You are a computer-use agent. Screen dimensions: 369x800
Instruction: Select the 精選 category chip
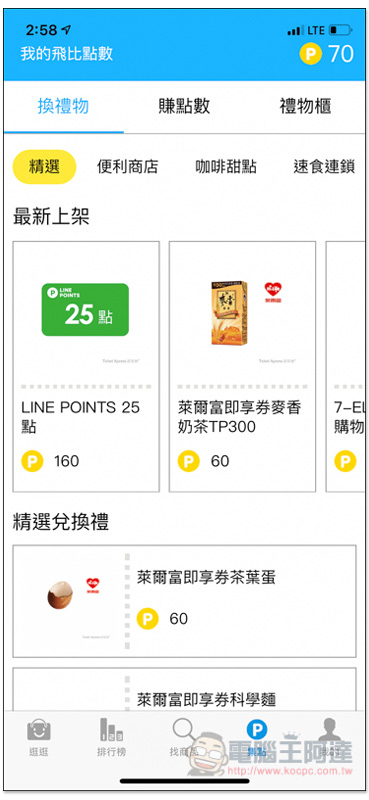(44, 166)
